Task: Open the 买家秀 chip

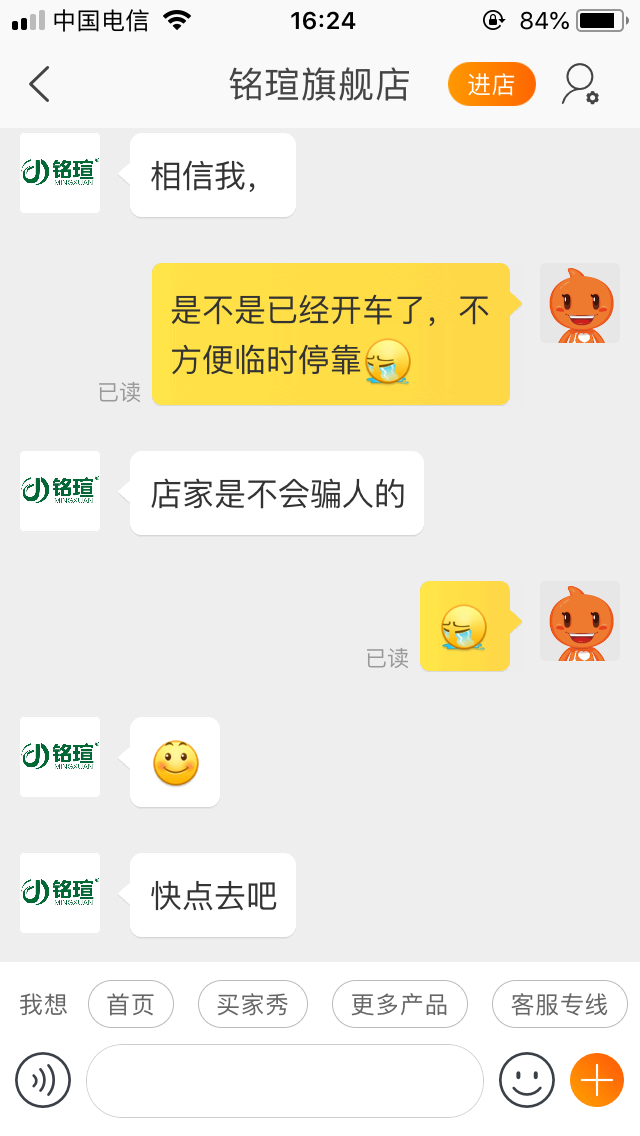Action: pyautogui.click(x=252, y=1005)
